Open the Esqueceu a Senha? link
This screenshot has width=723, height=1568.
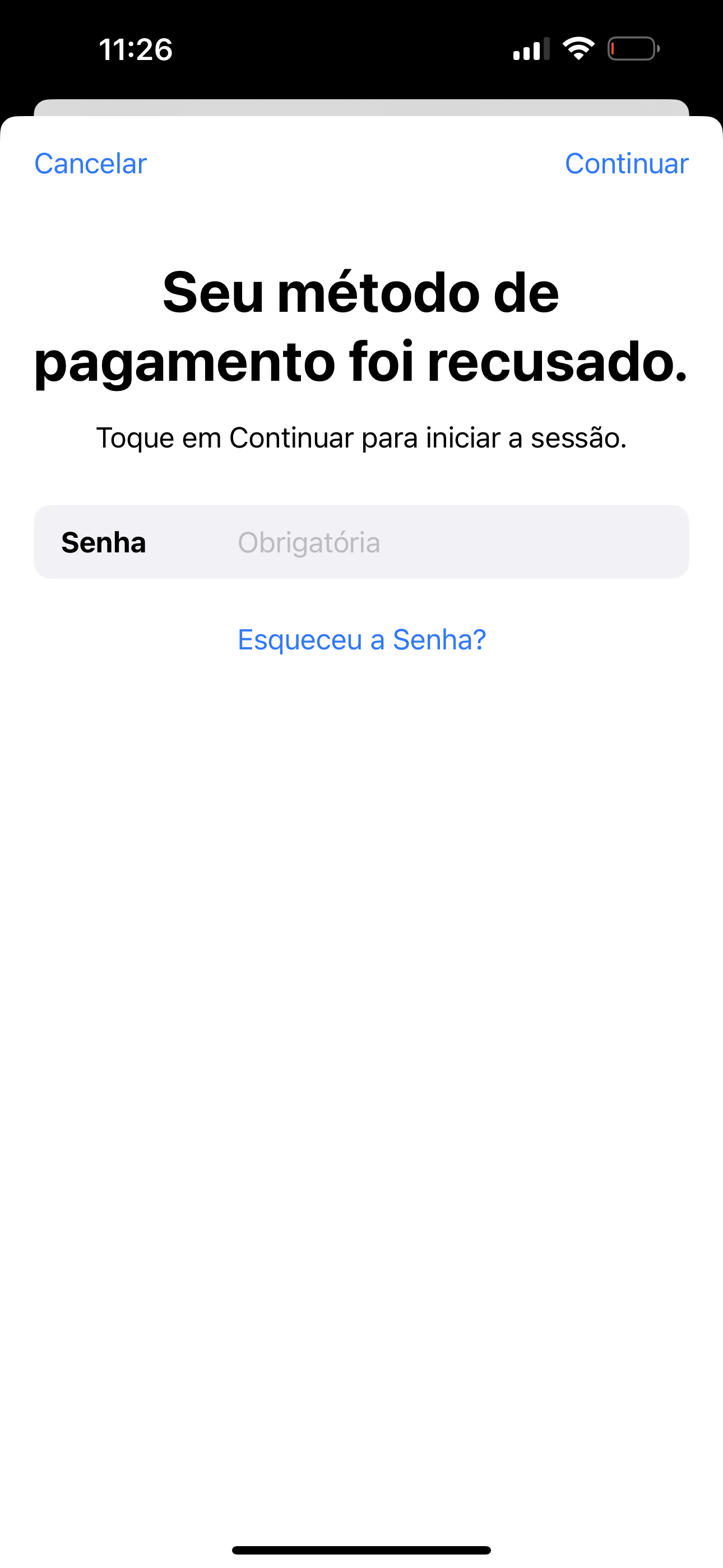[361, 639]
